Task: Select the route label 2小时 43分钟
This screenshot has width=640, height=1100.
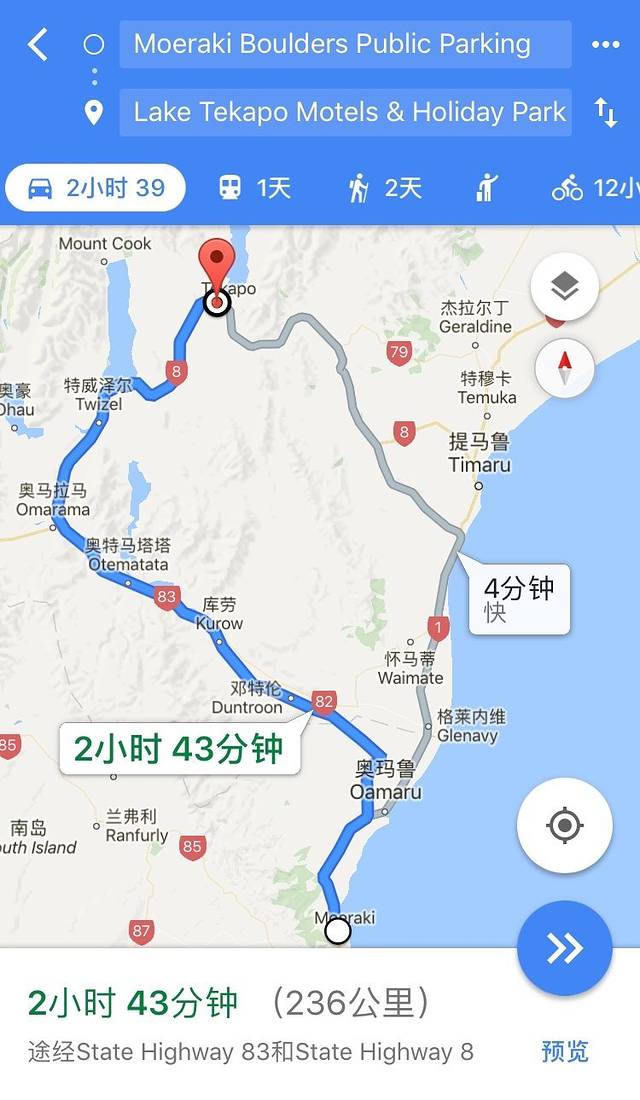Action: (x=179, y=749)
